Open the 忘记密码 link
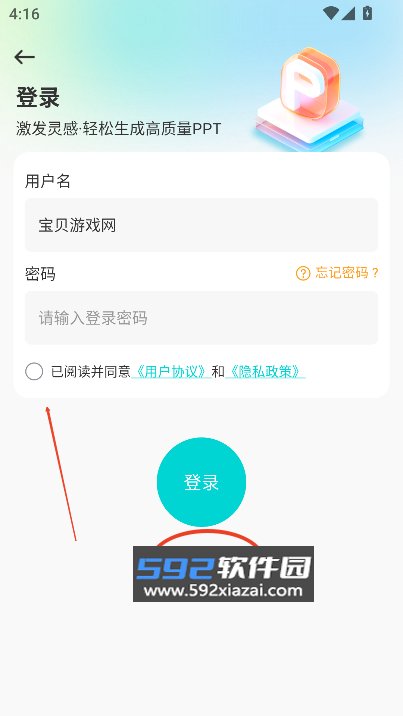Viewport: 403px width, 716px height. click(337, 273)
